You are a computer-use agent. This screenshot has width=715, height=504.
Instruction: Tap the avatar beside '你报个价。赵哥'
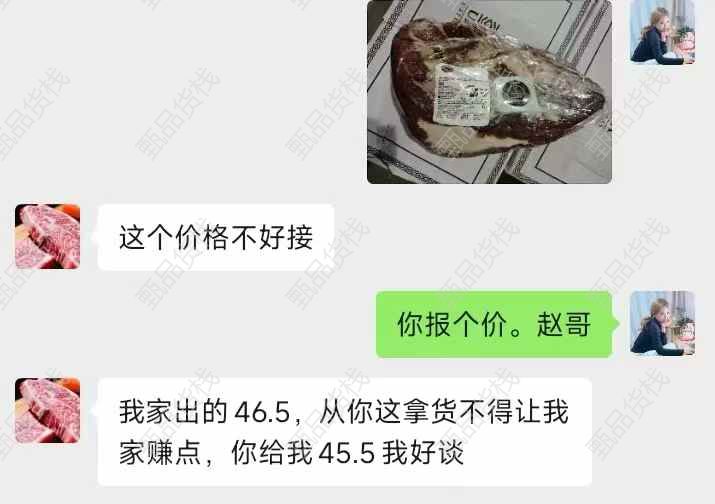pos(662,323)
